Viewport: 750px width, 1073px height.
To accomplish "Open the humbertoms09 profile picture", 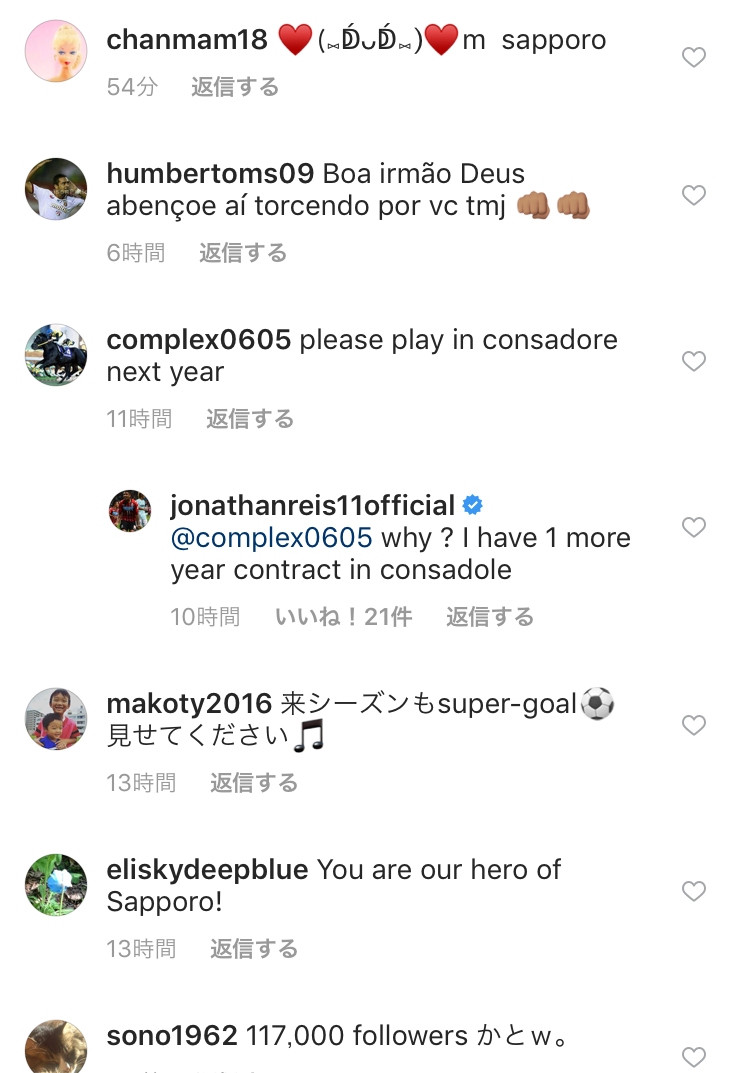I will coord(56,189).
